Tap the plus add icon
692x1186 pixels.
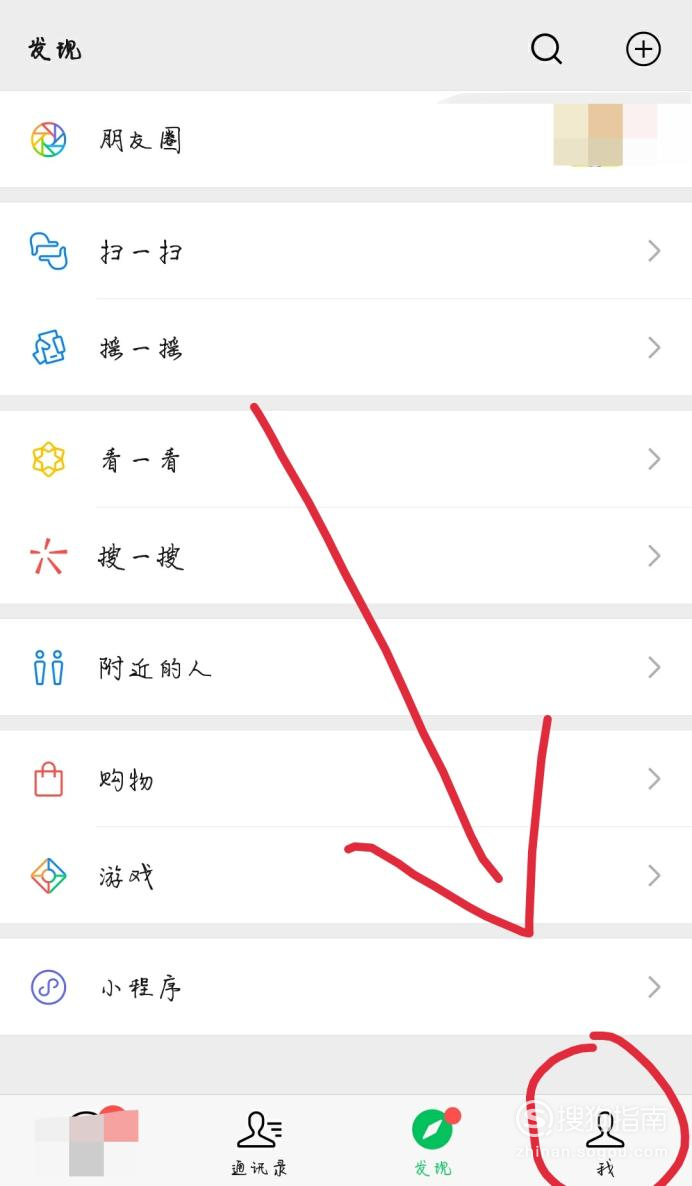[x=643, y=49]
